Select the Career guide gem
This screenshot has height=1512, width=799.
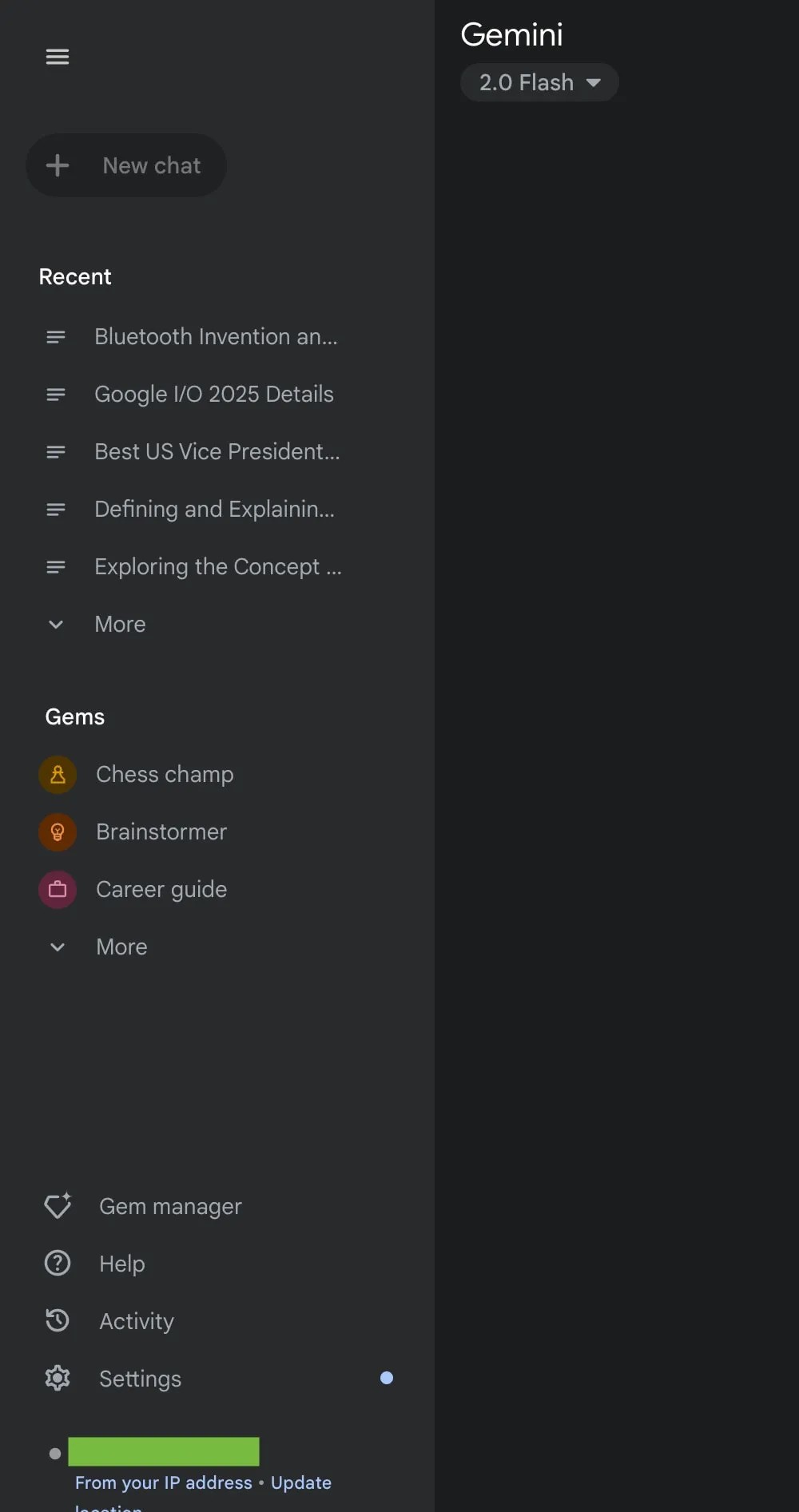pyautogui.click(x=161, y=890)
